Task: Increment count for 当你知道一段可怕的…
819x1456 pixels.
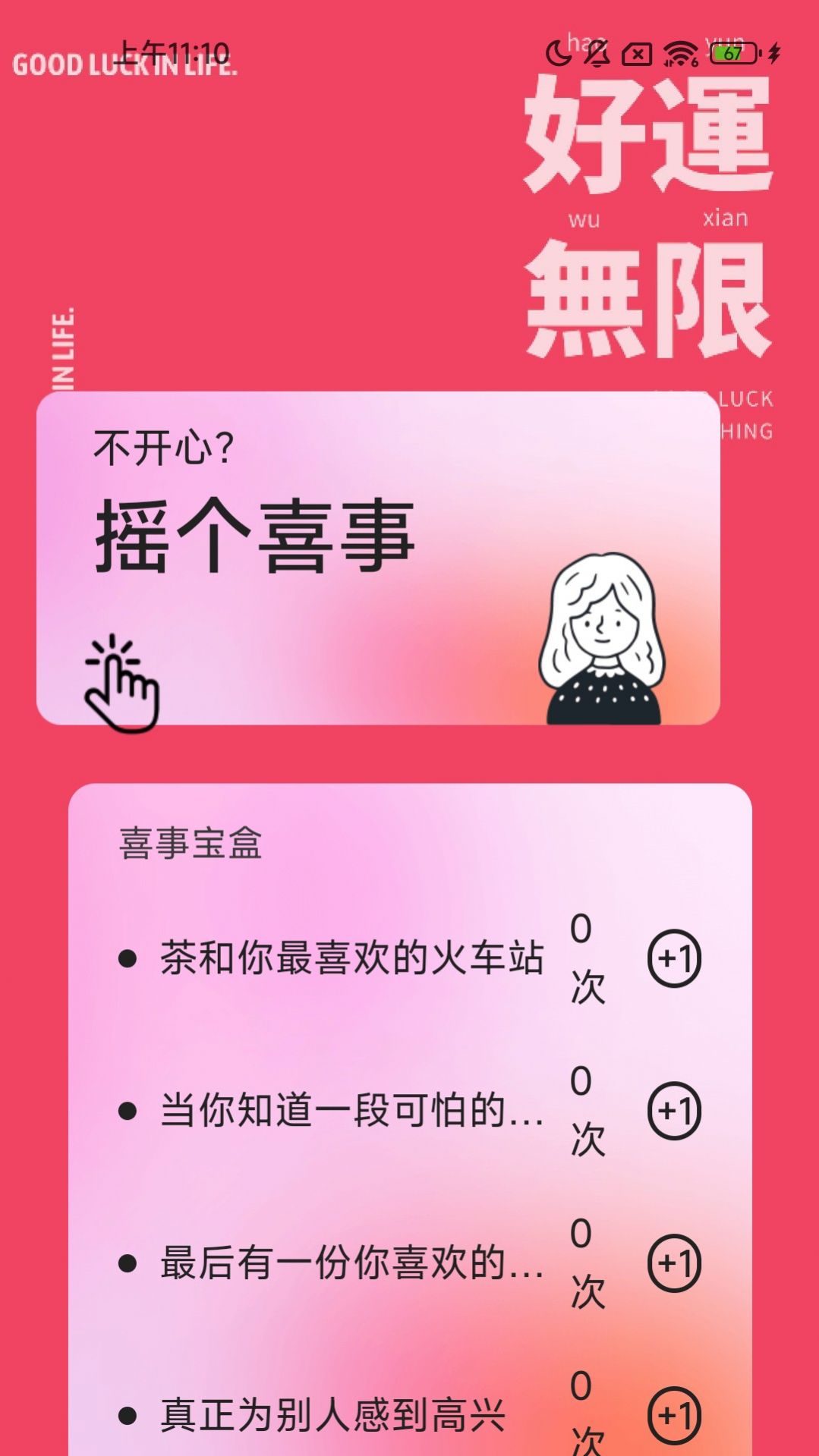Action: click(673, 1111)
